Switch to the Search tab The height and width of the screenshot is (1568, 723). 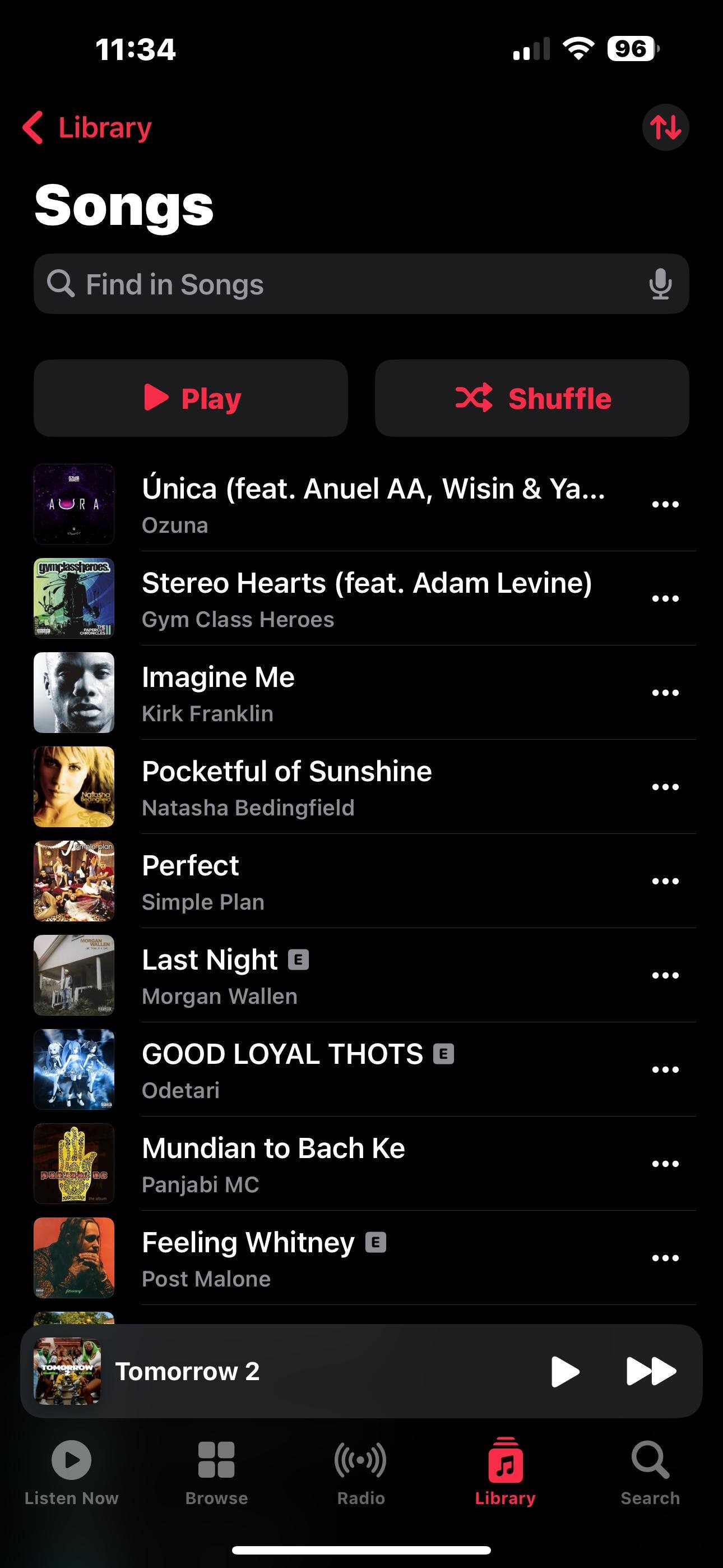point(650,1470)
